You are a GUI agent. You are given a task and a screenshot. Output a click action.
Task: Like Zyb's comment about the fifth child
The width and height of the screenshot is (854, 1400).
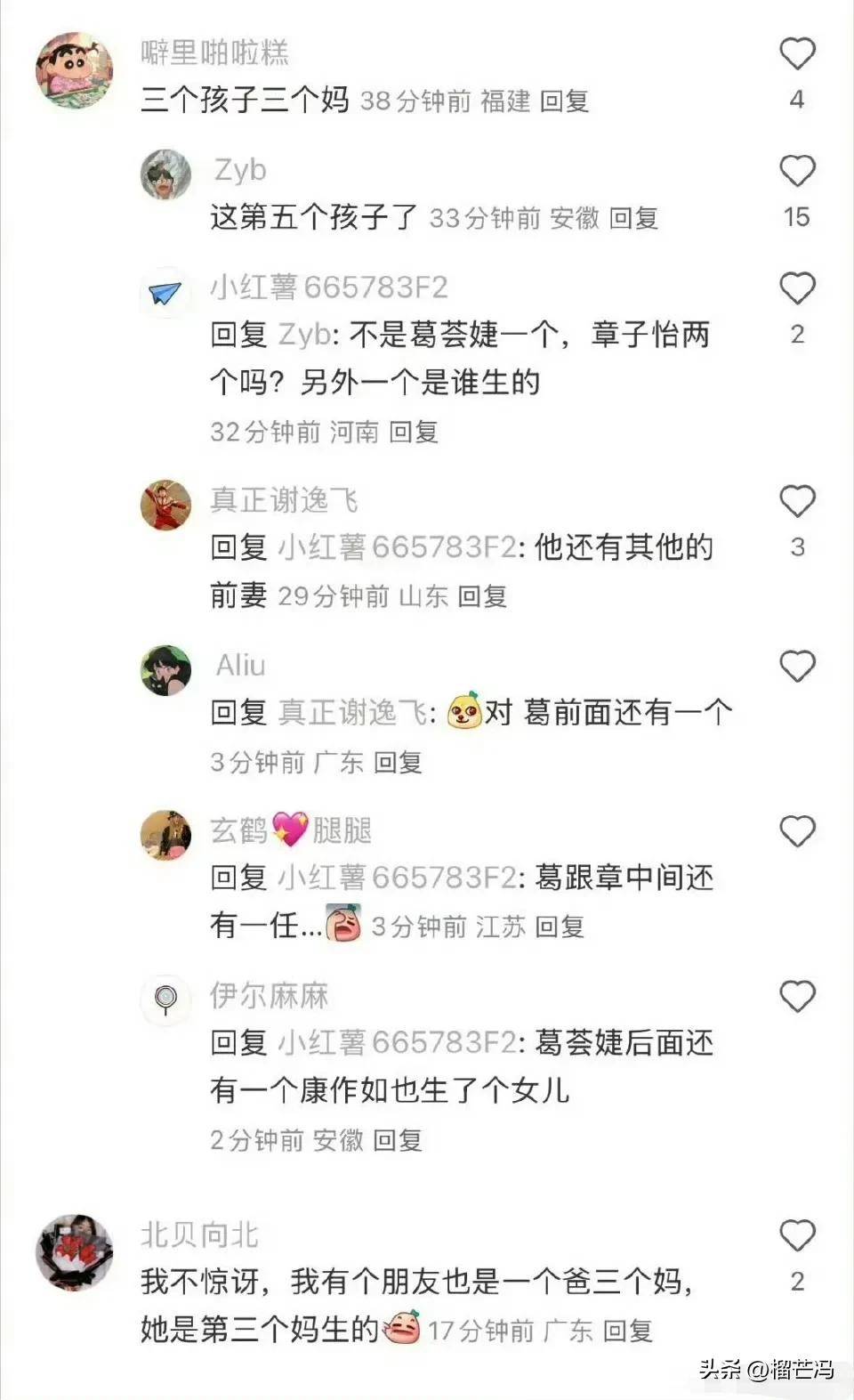797,171
